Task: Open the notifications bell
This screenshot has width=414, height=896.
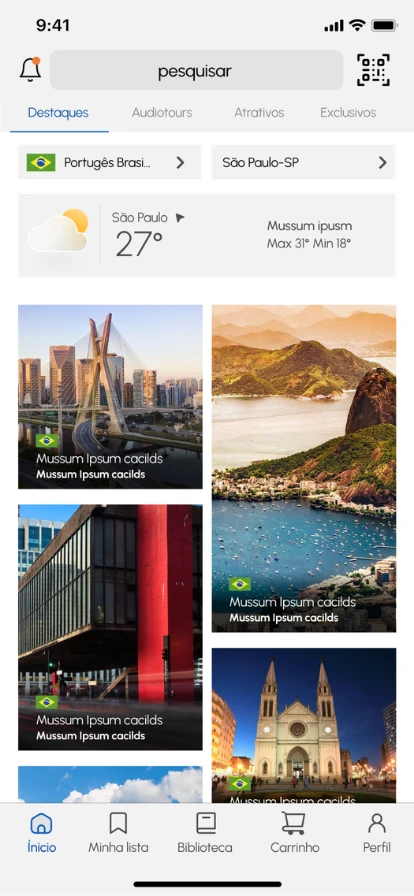Action: [30, 70]
